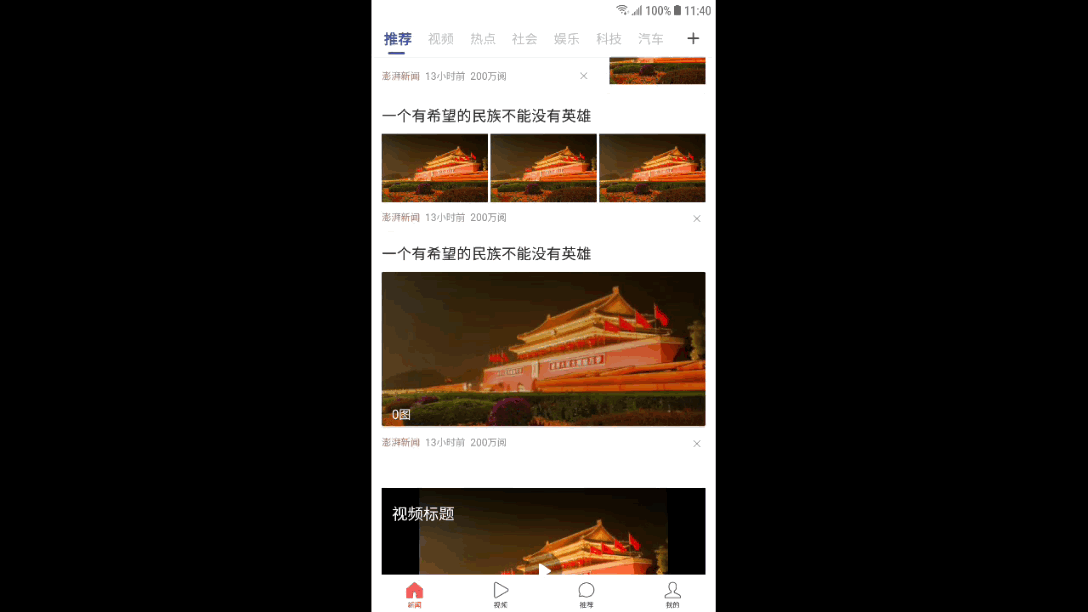Screen dimensions: 1088x612
Task: Tap the plus icon to add channels
Action: click(693, 39)
